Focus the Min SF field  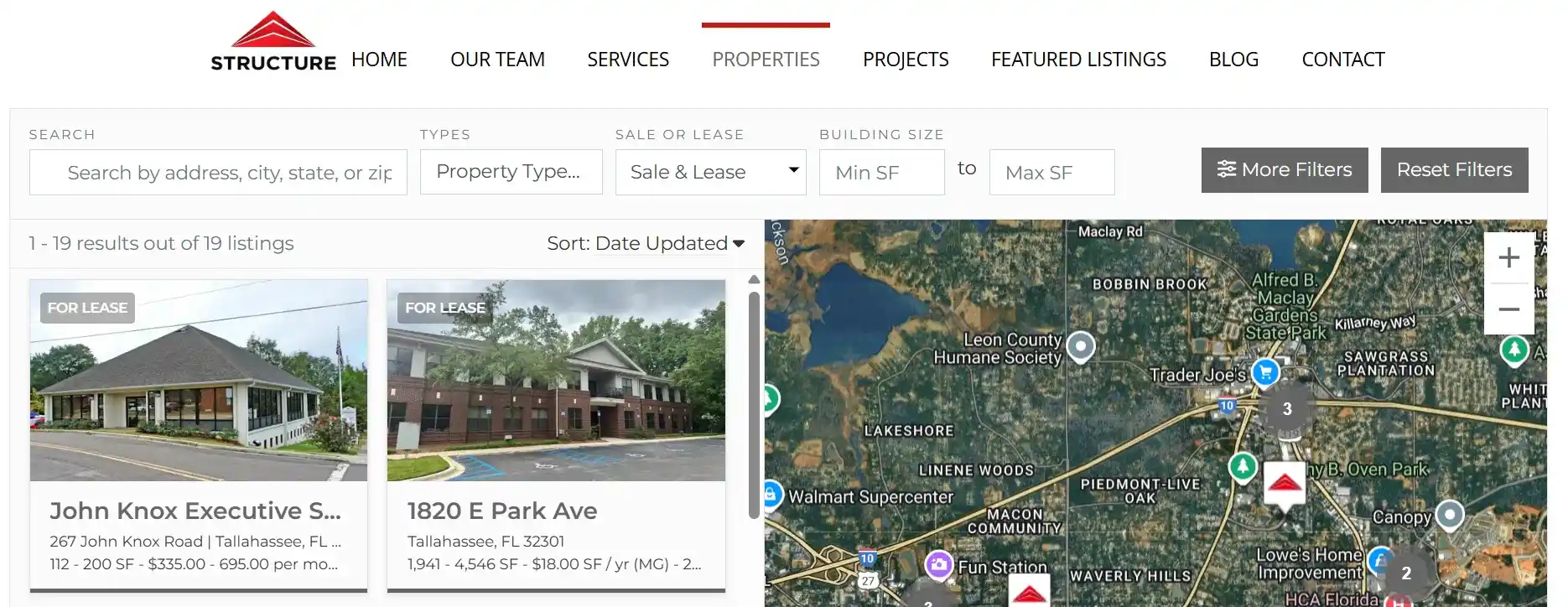881,173
